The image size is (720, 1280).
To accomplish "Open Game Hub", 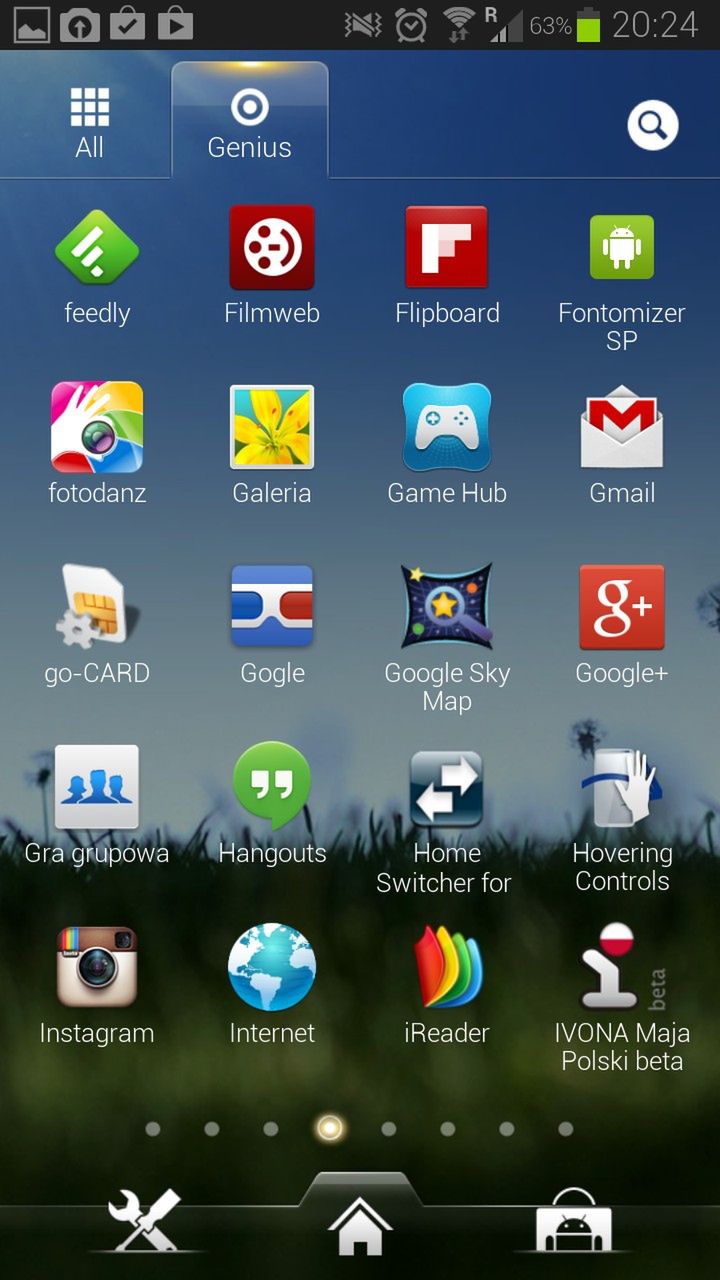I will (x=447, y=428).
